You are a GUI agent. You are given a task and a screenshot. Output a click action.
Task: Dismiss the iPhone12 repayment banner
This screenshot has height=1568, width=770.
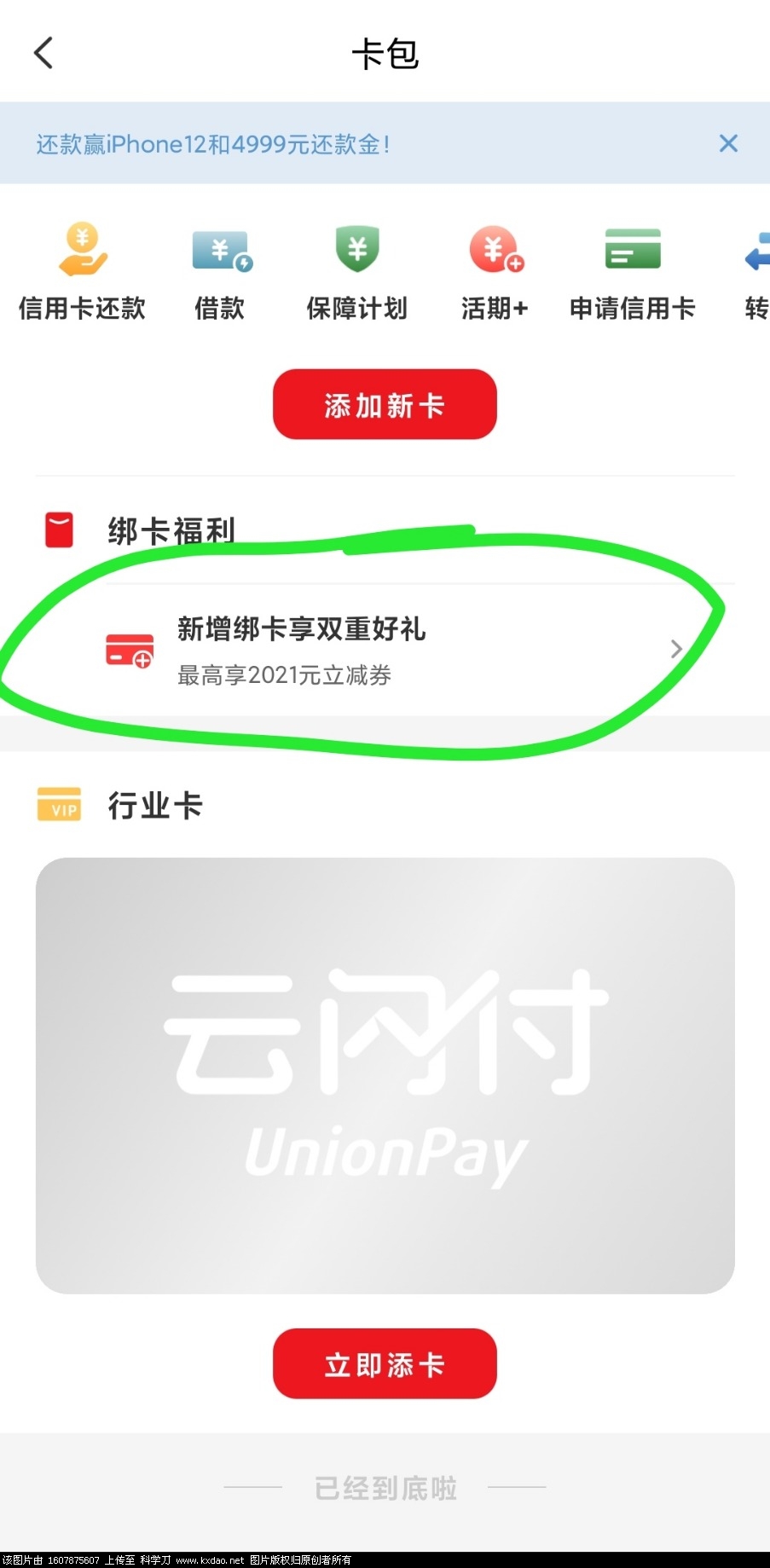coord(727,143)
